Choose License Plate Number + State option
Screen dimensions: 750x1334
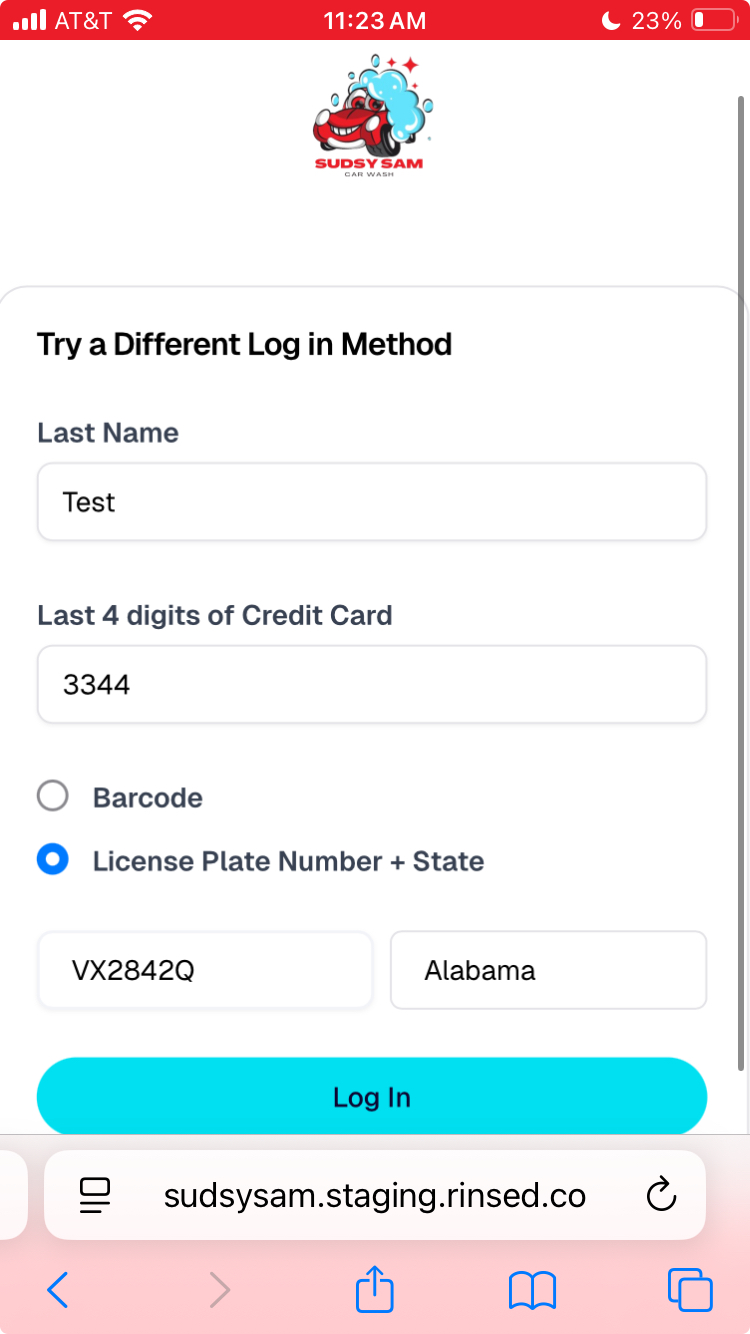click(x=52, y=860)
